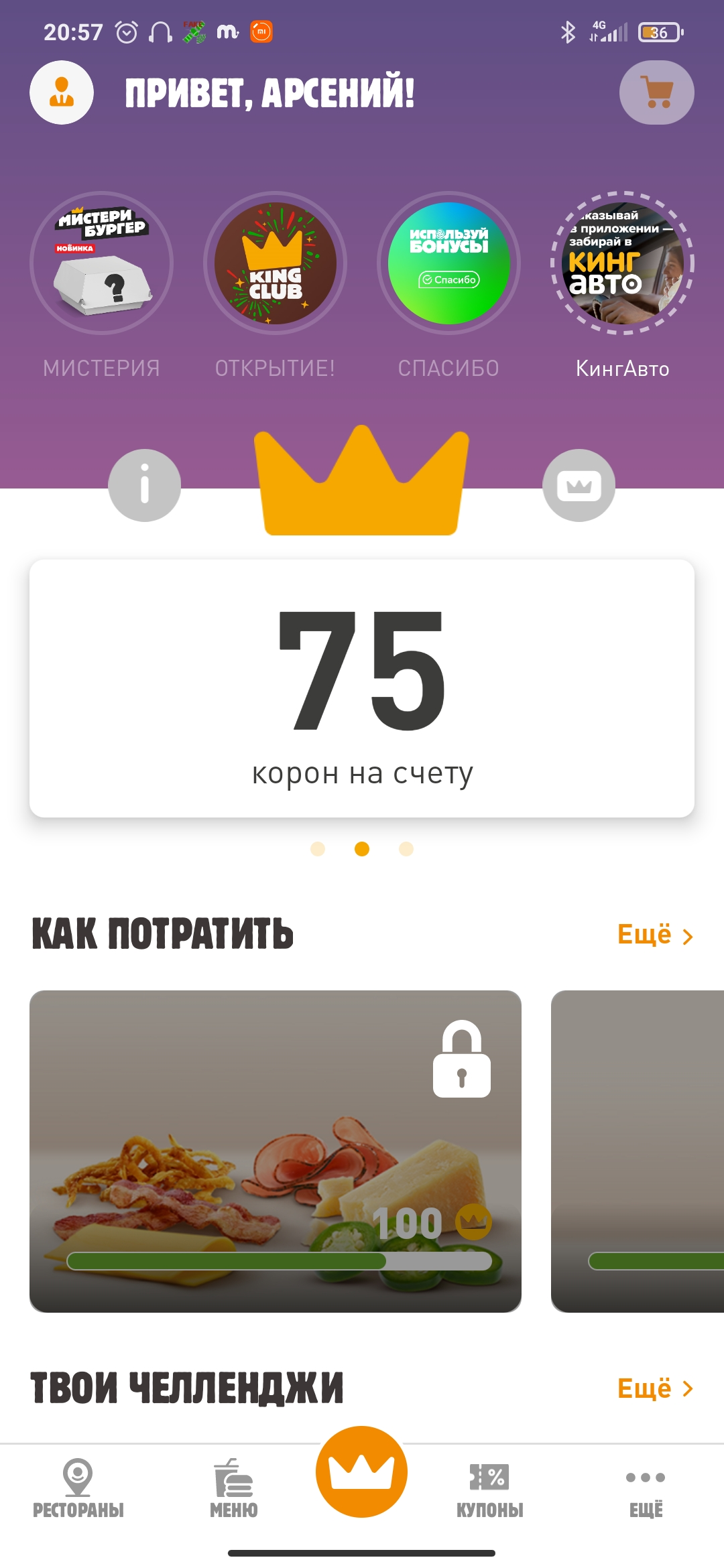
Task: Tap Ещё next to Твои челленджи
Action: [655, 1388]
